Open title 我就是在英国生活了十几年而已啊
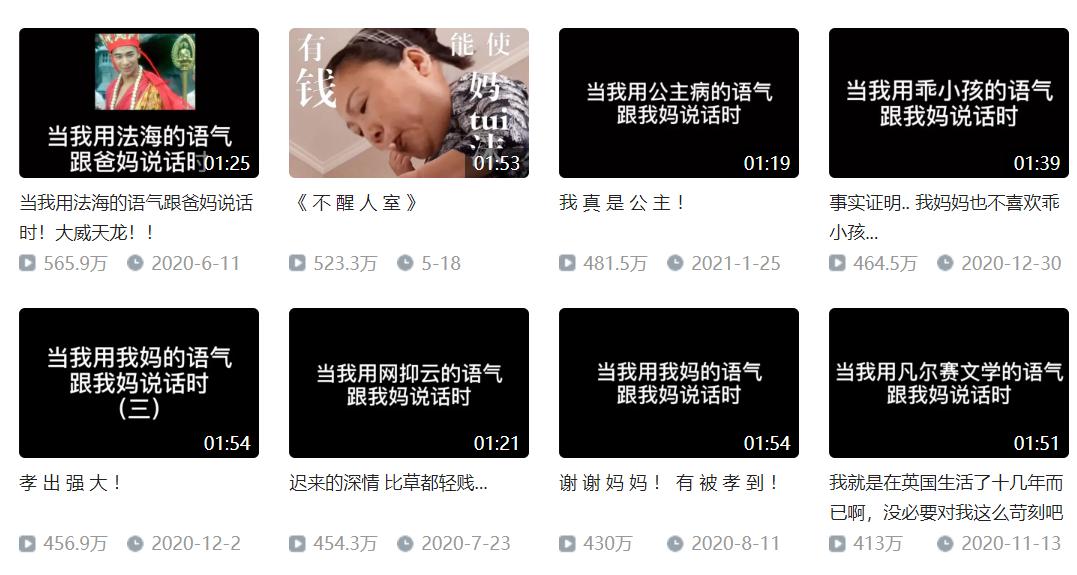 click(x=945, y=484)
